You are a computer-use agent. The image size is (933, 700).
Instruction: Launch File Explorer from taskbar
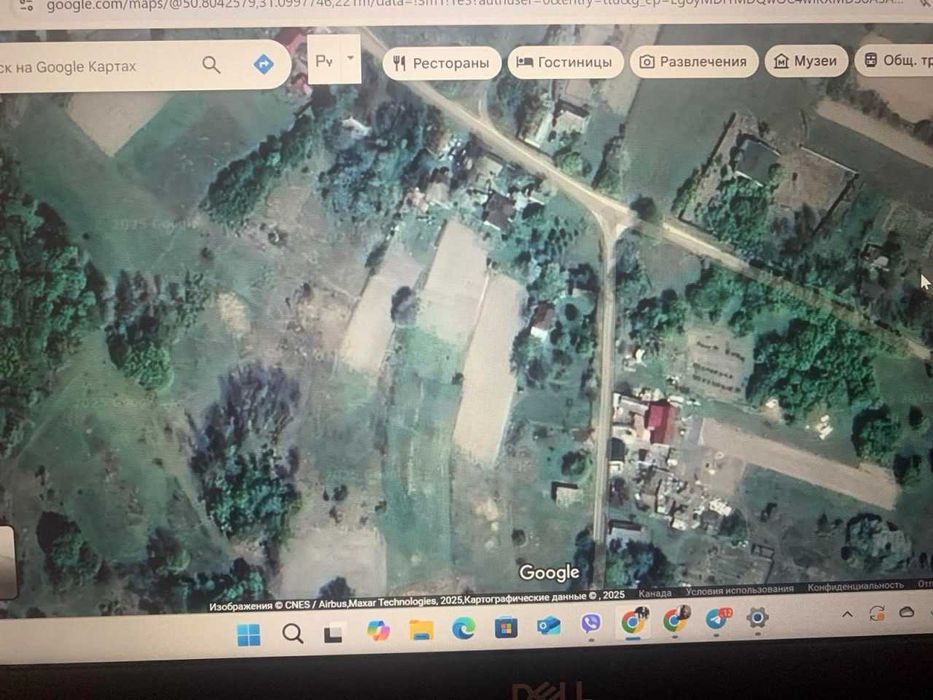421,630
